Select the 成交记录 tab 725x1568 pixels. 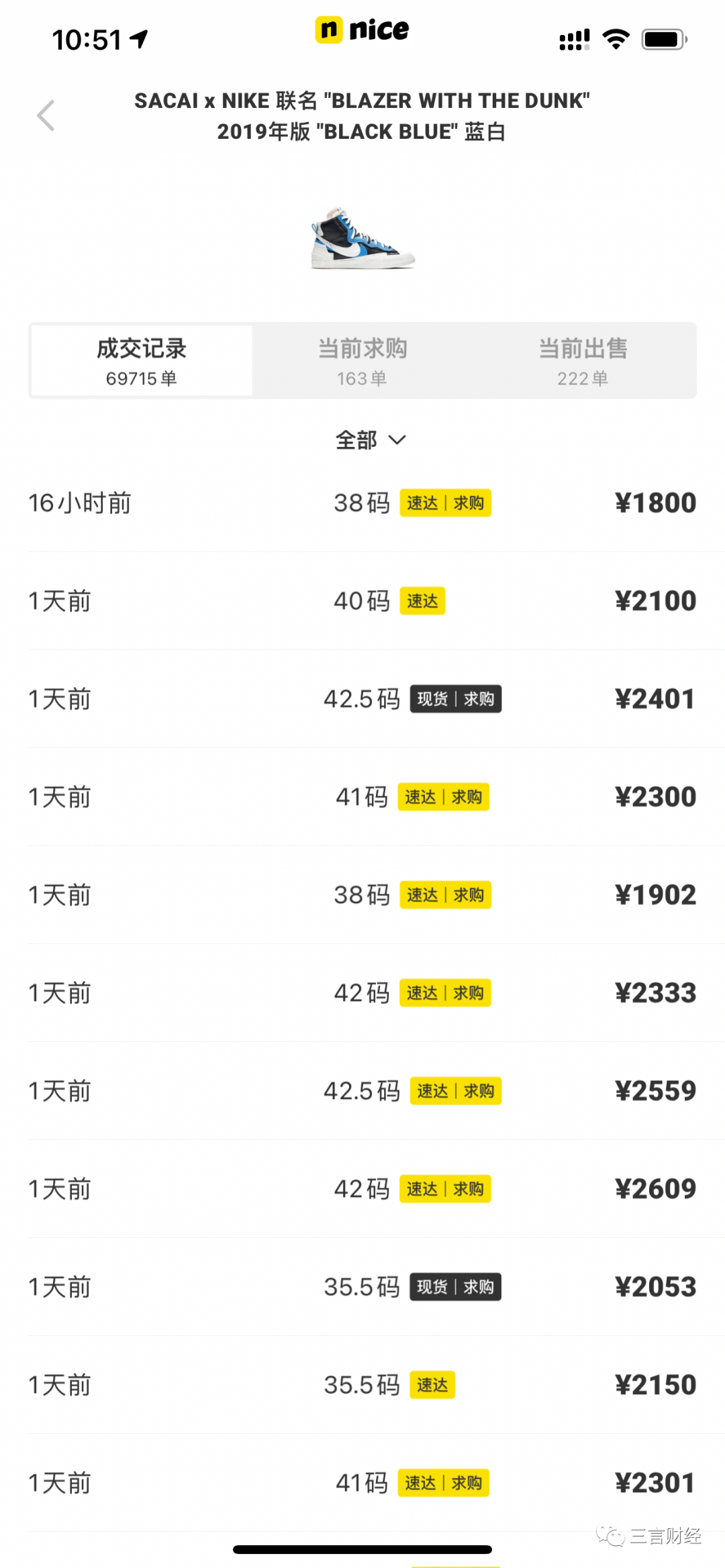click(142, 361)
